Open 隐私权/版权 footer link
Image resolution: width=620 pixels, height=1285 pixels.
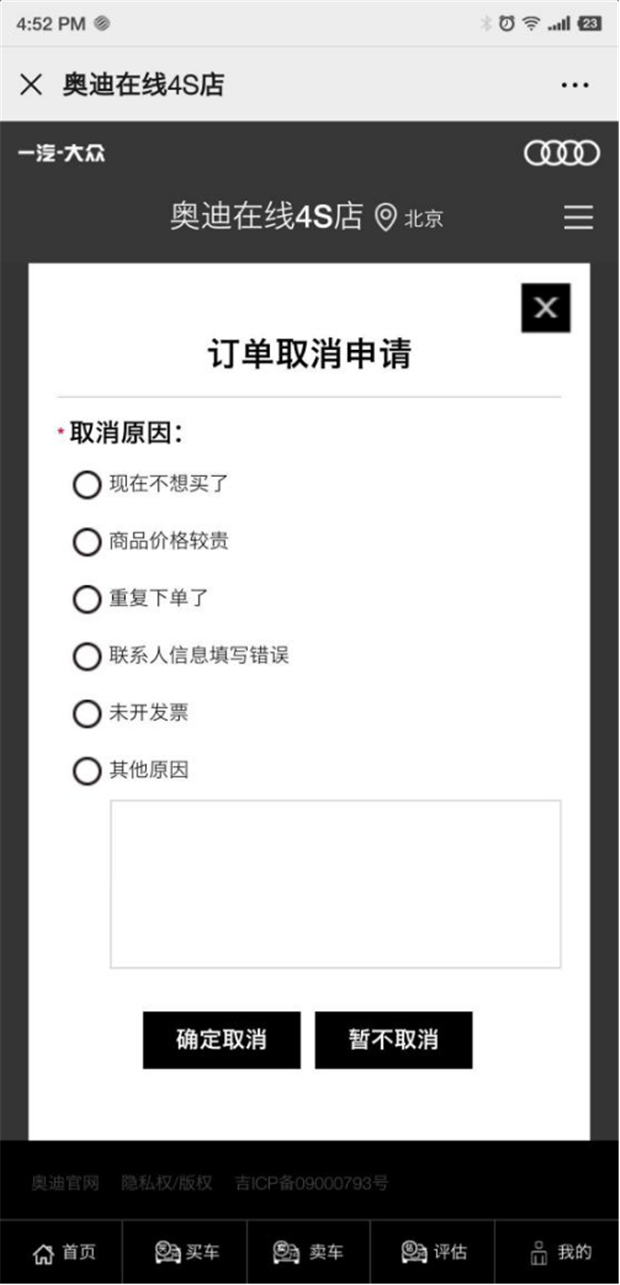click(167, 1183)
